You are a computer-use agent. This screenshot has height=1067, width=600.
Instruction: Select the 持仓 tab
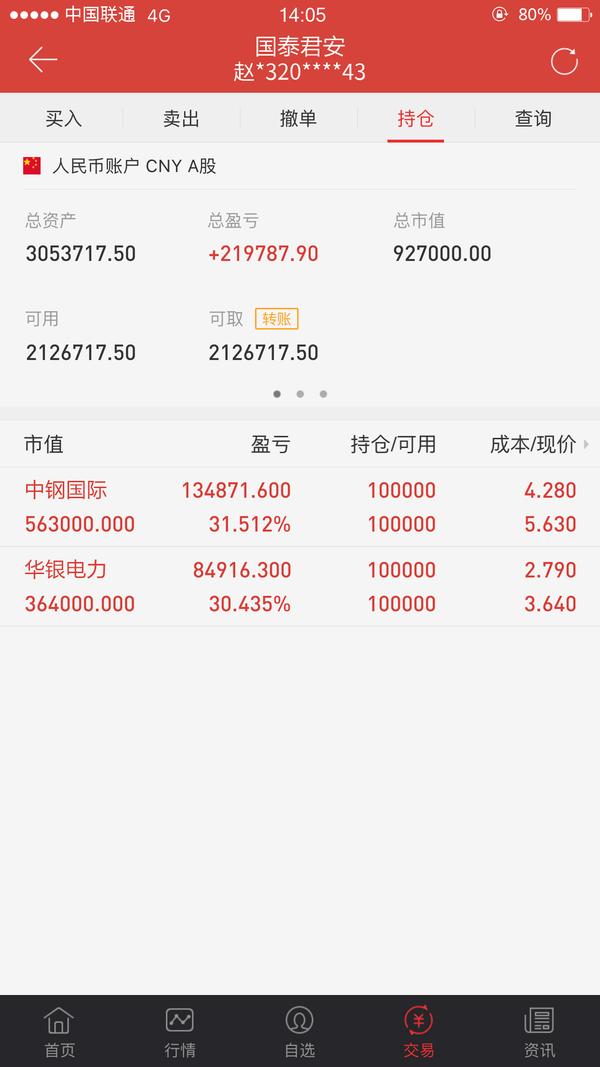pyautogui.click(x=416, y=118)
